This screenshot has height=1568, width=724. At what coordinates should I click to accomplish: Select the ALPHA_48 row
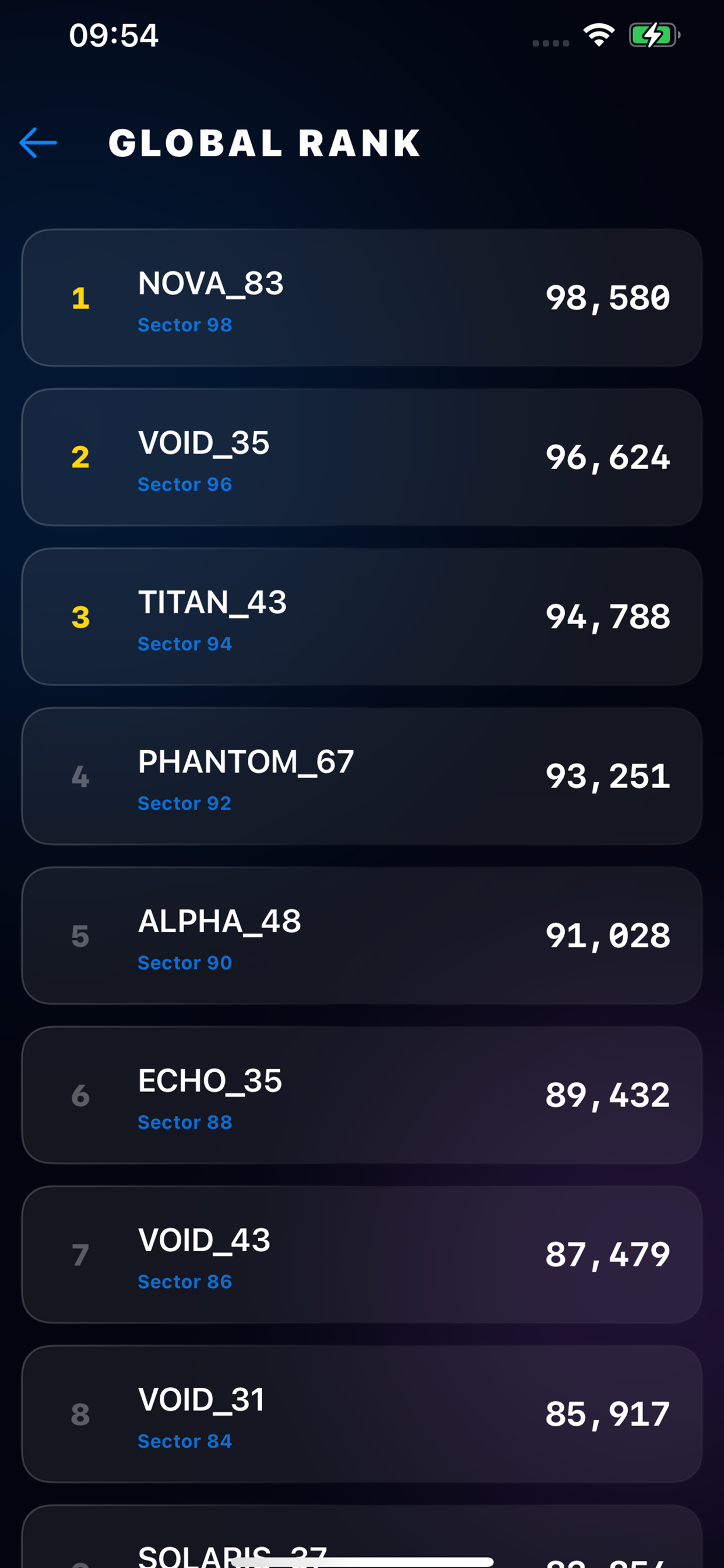click(361, 936)
